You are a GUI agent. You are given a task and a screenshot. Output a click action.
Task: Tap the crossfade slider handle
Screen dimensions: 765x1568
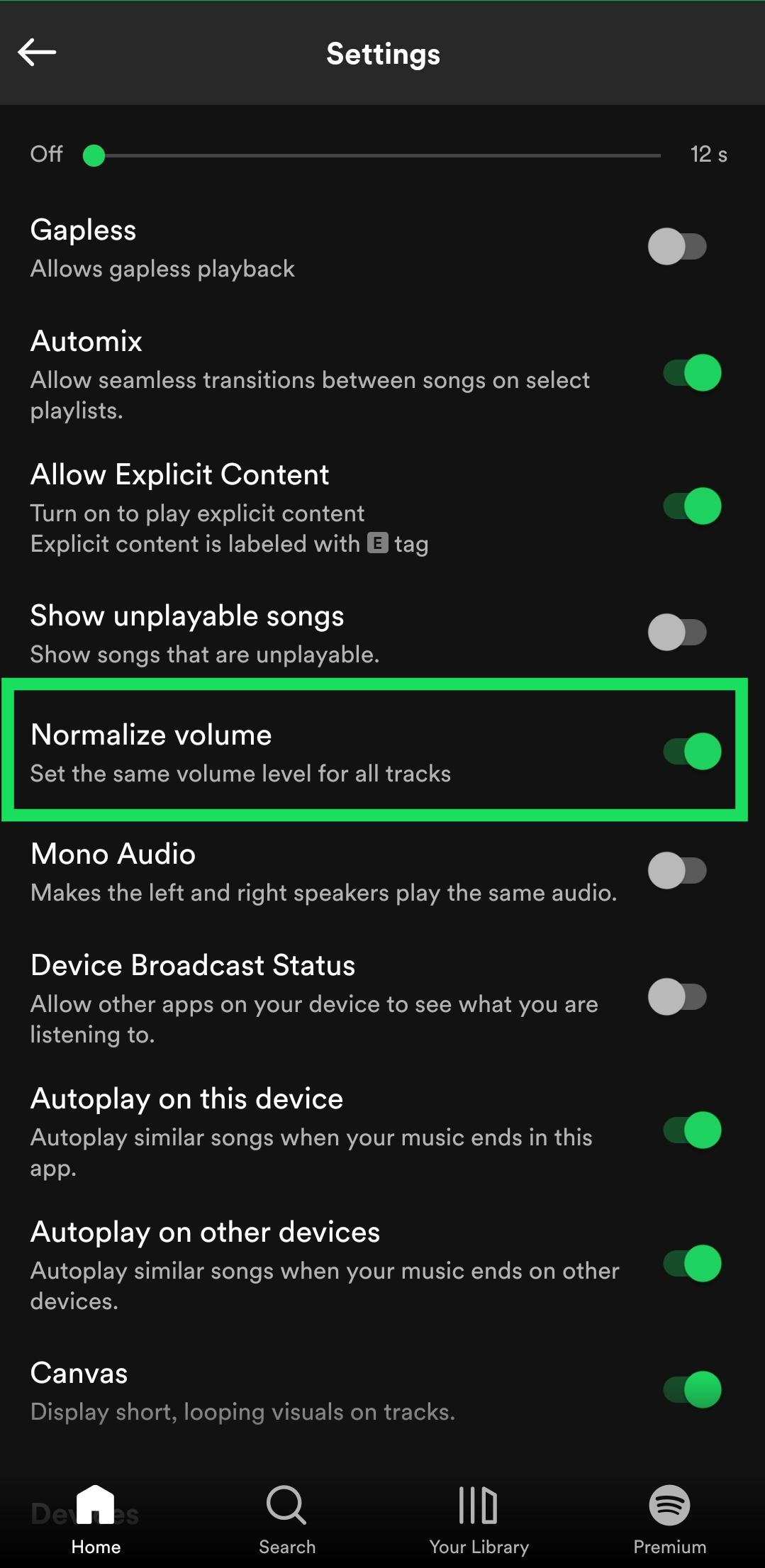pos(94,155)
